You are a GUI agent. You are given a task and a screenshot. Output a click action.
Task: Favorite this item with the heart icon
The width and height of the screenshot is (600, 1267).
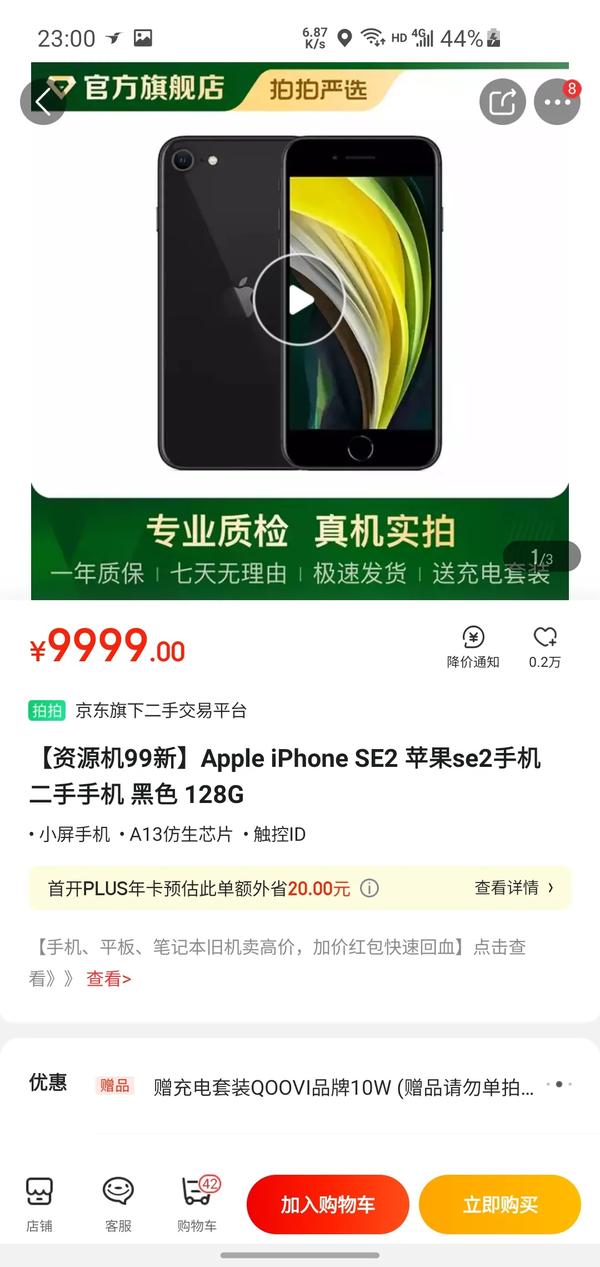coord(545,647)
